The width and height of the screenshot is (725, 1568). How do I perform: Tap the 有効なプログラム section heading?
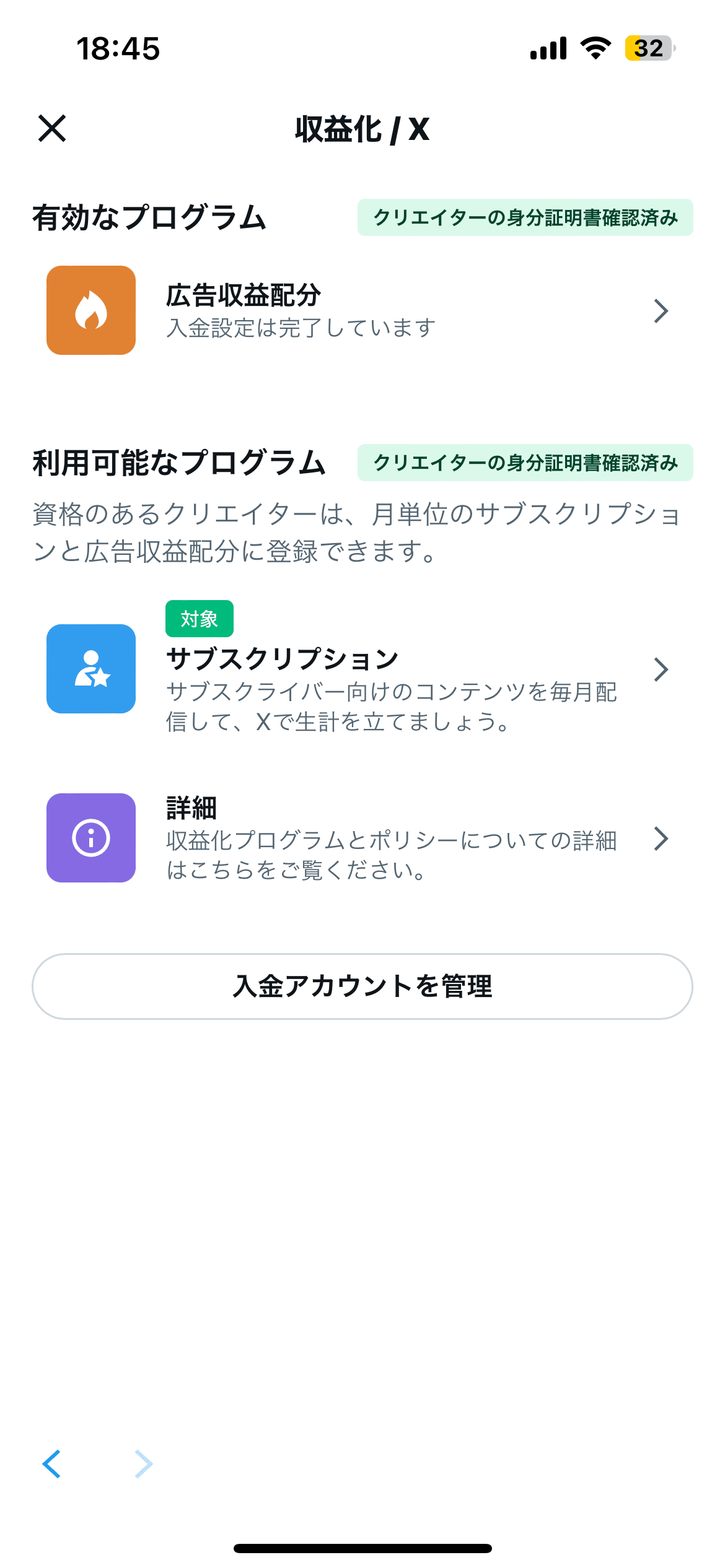coord(151,216)
